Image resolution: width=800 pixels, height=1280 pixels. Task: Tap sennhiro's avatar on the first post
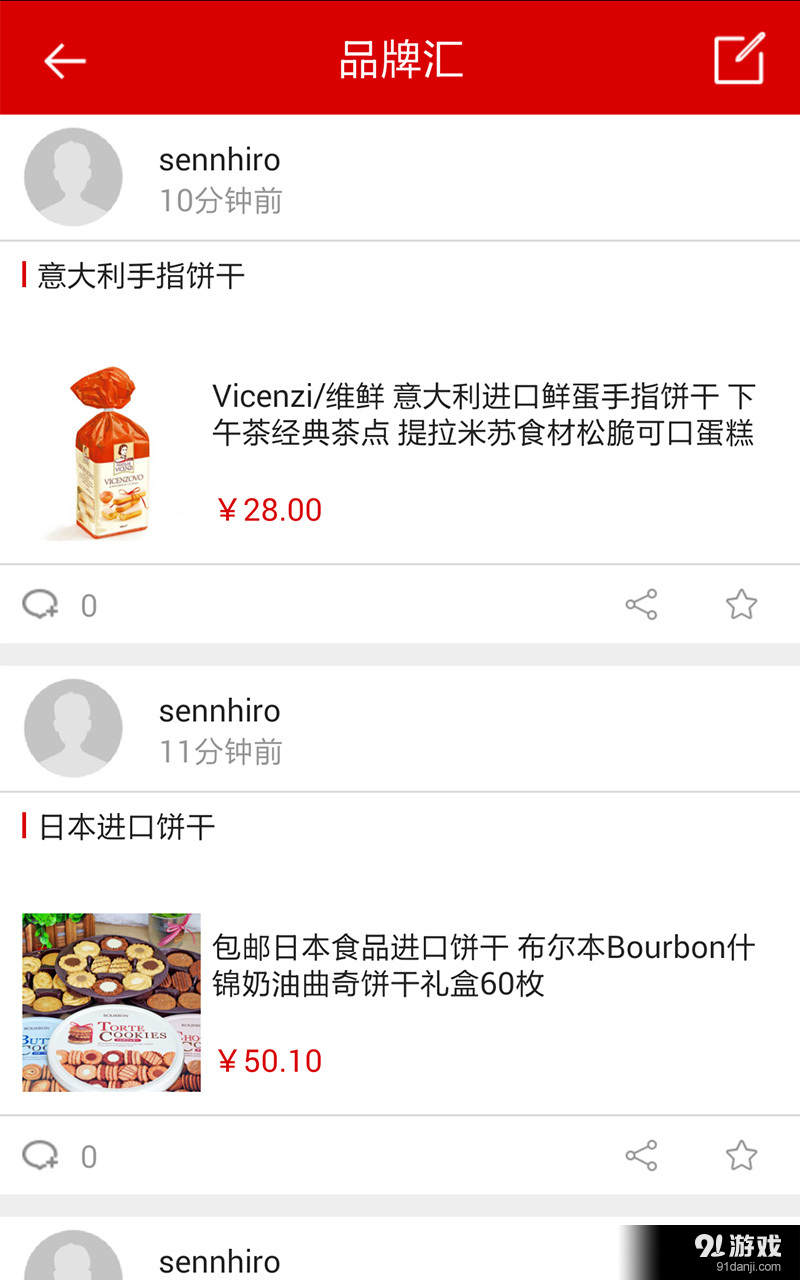[x=73, y=176]
